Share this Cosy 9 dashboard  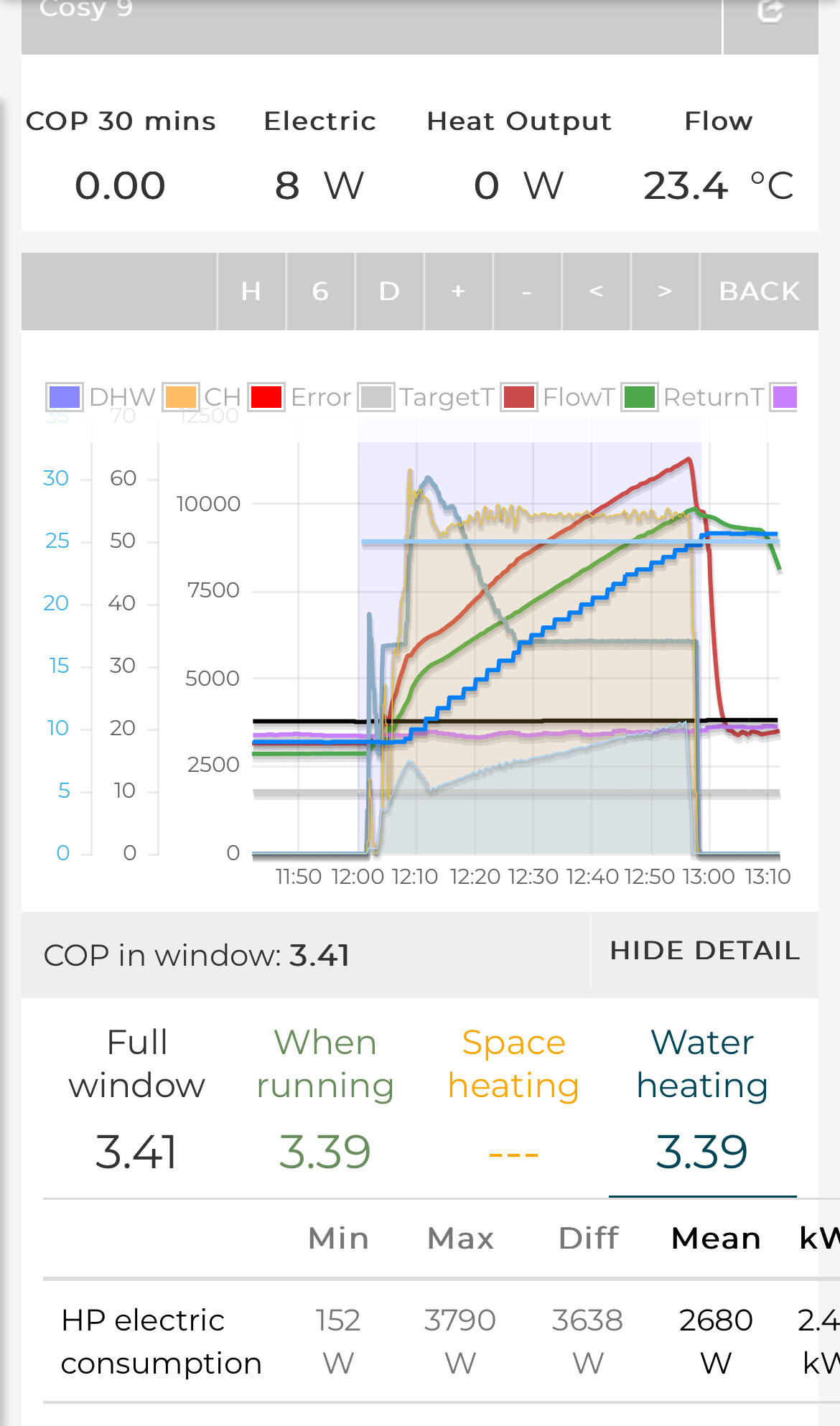point(770,11)
